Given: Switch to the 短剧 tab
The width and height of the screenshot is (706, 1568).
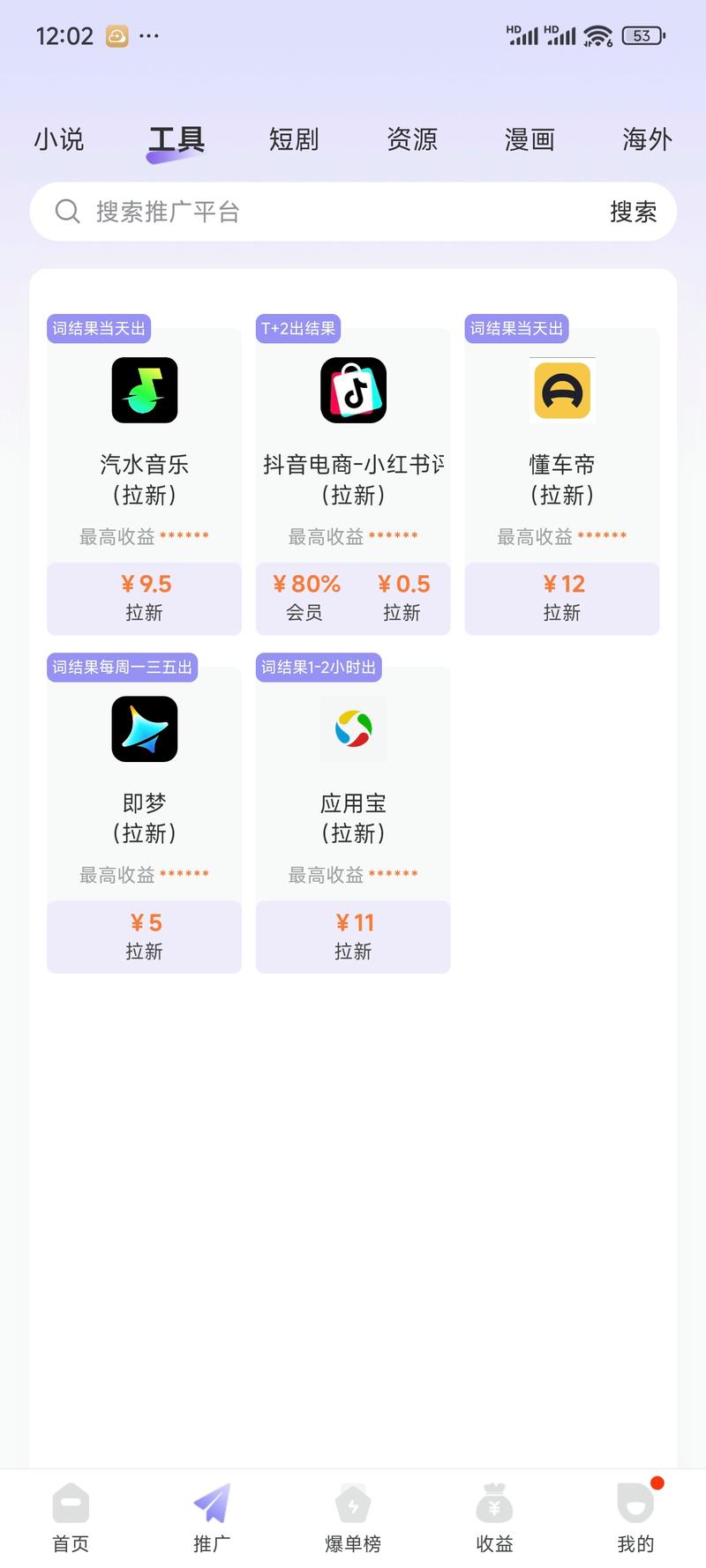Looking at the screenshot, I should point(294,139).
